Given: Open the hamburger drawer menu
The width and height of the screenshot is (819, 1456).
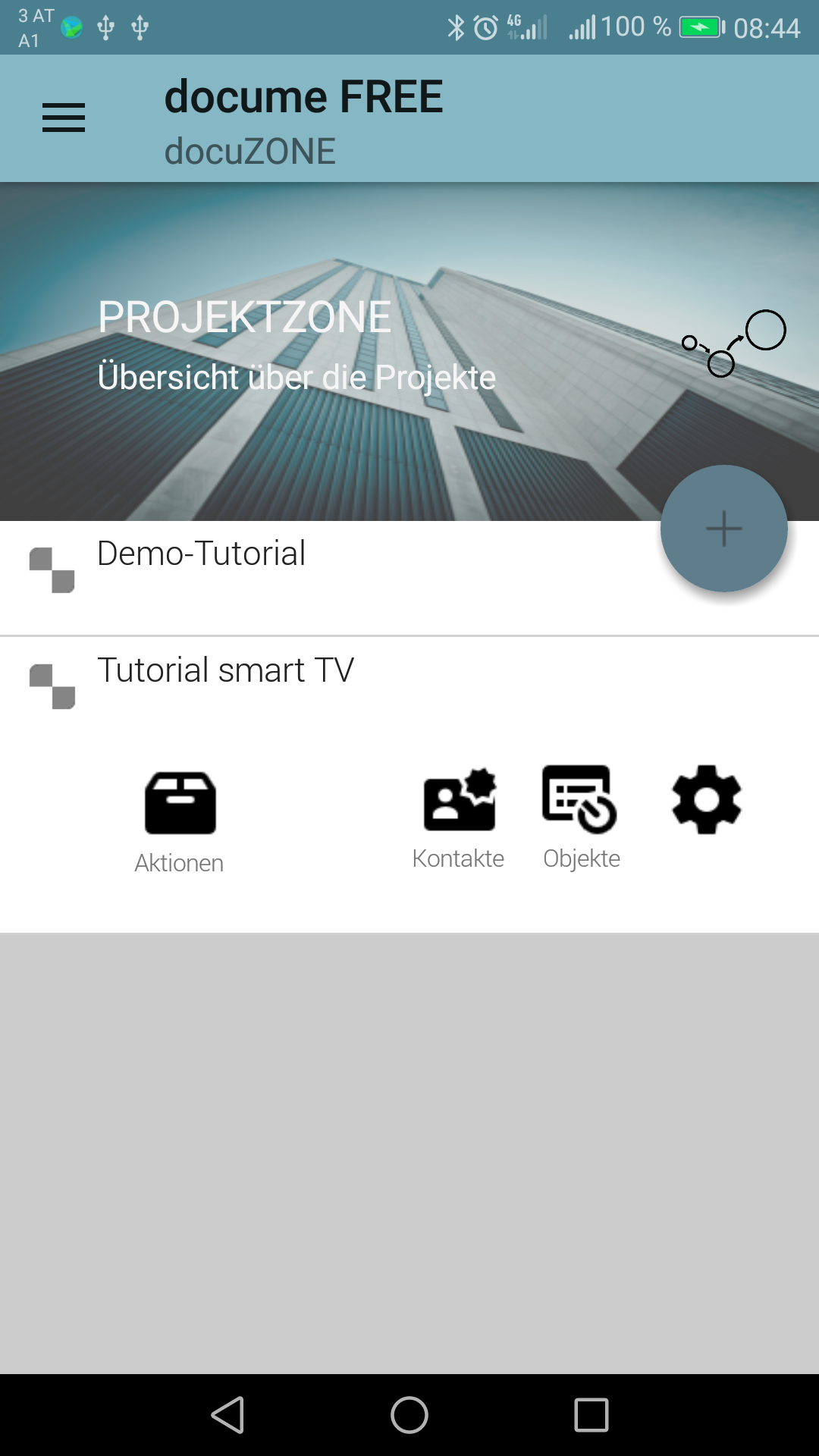Looking at the screenshot, I should coord(64,118).
